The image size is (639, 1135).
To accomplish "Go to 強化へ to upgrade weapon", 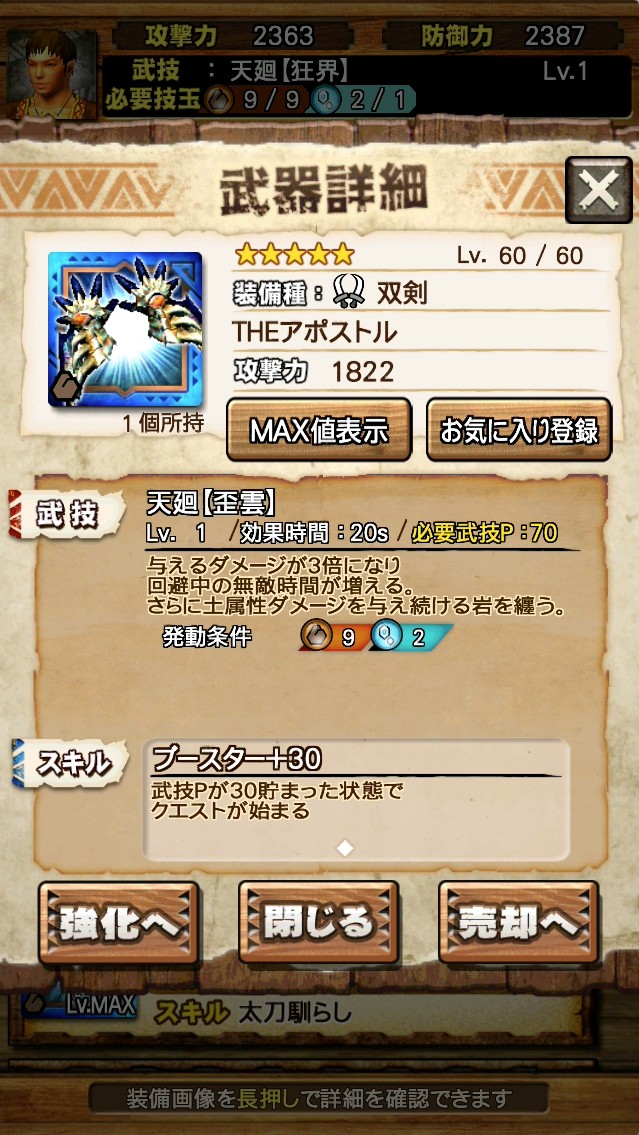I will (x=119, y=922).
